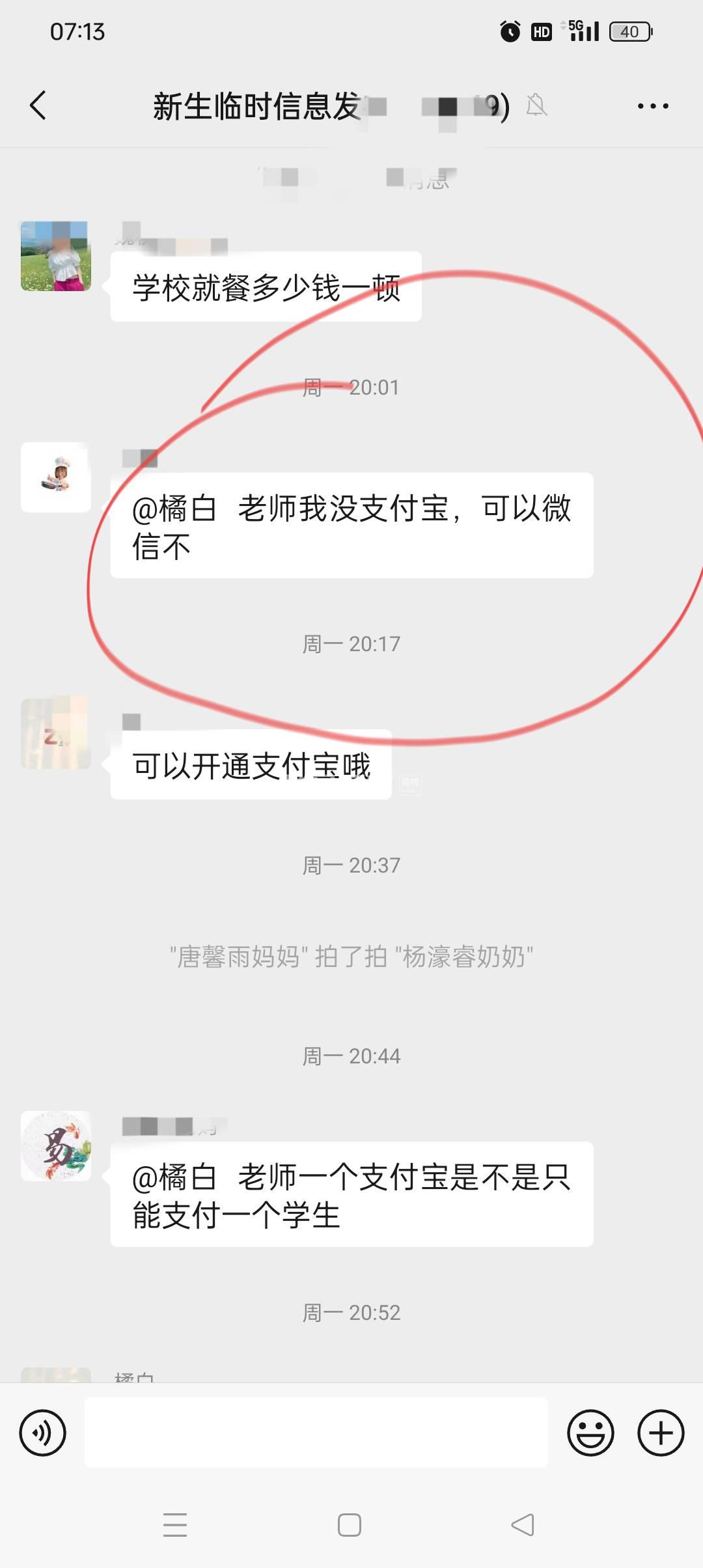Open avatar of sender asking 一个支付宝是不是只能支付一个学生
703x1568 pixels.
(x=56, y=1146)
